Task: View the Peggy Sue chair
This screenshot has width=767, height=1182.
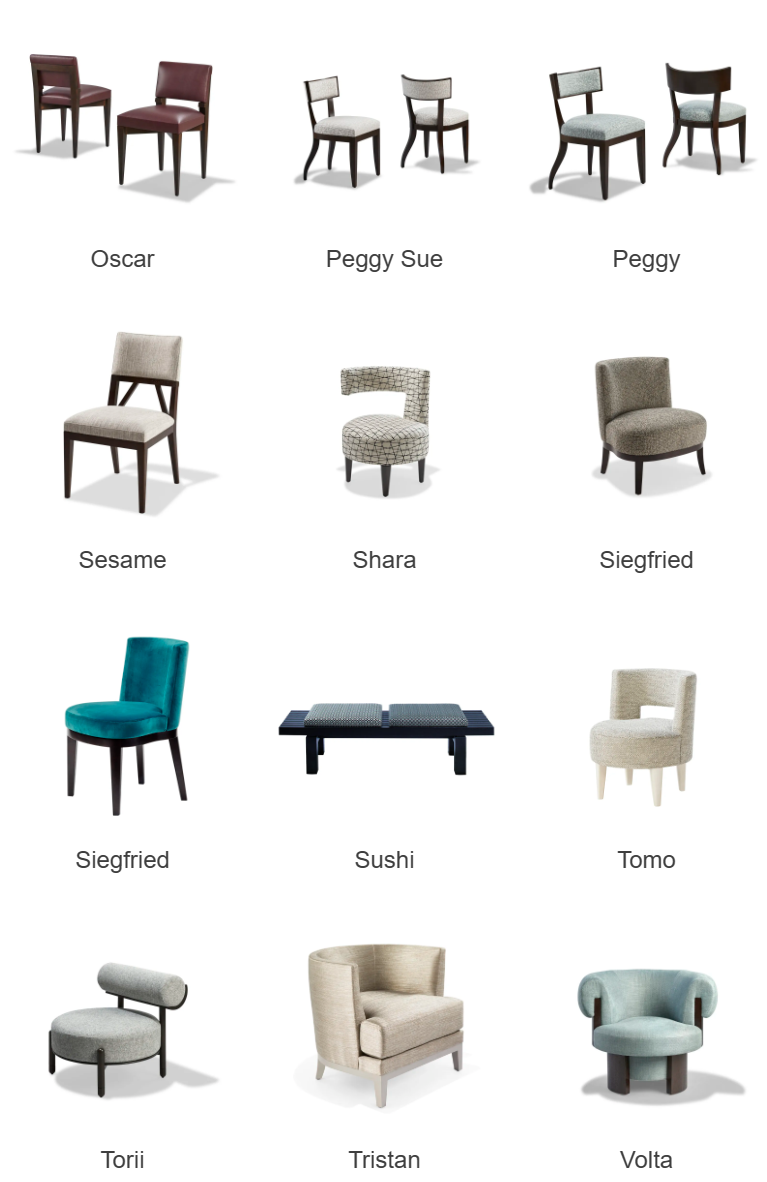Action: (384, 130)
